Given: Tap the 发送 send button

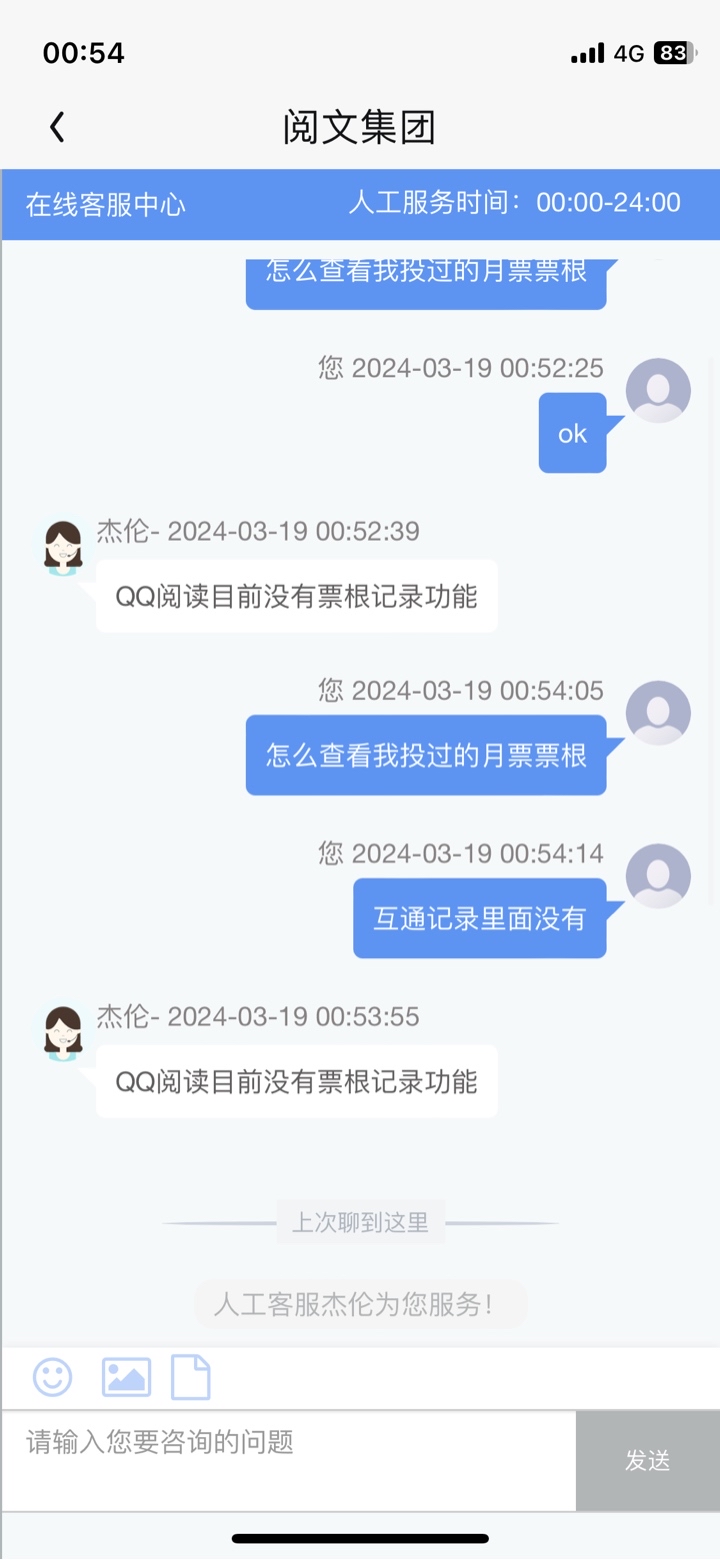Looking at the screenshot, I should 647,1460.
